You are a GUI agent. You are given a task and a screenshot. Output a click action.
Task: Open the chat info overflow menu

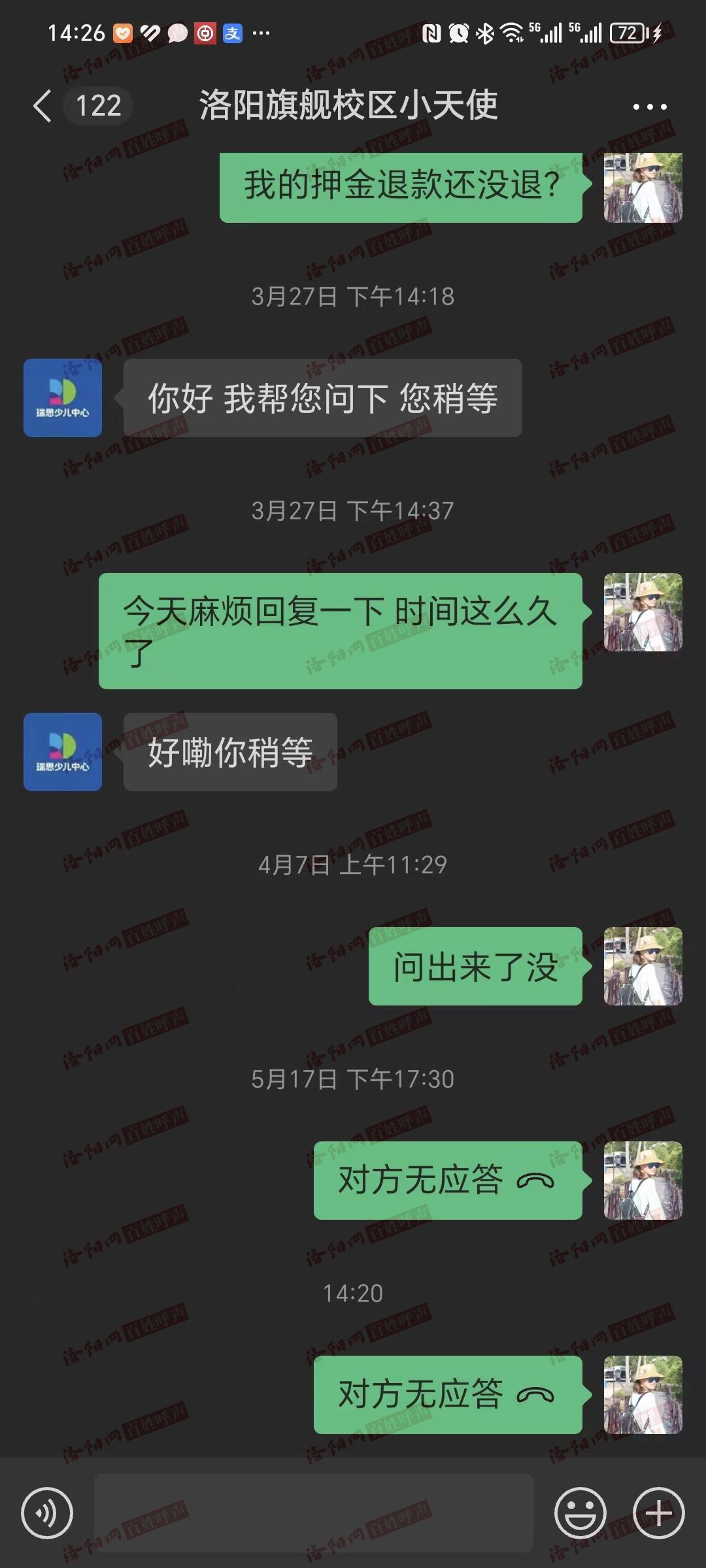(x=650, y=106)
